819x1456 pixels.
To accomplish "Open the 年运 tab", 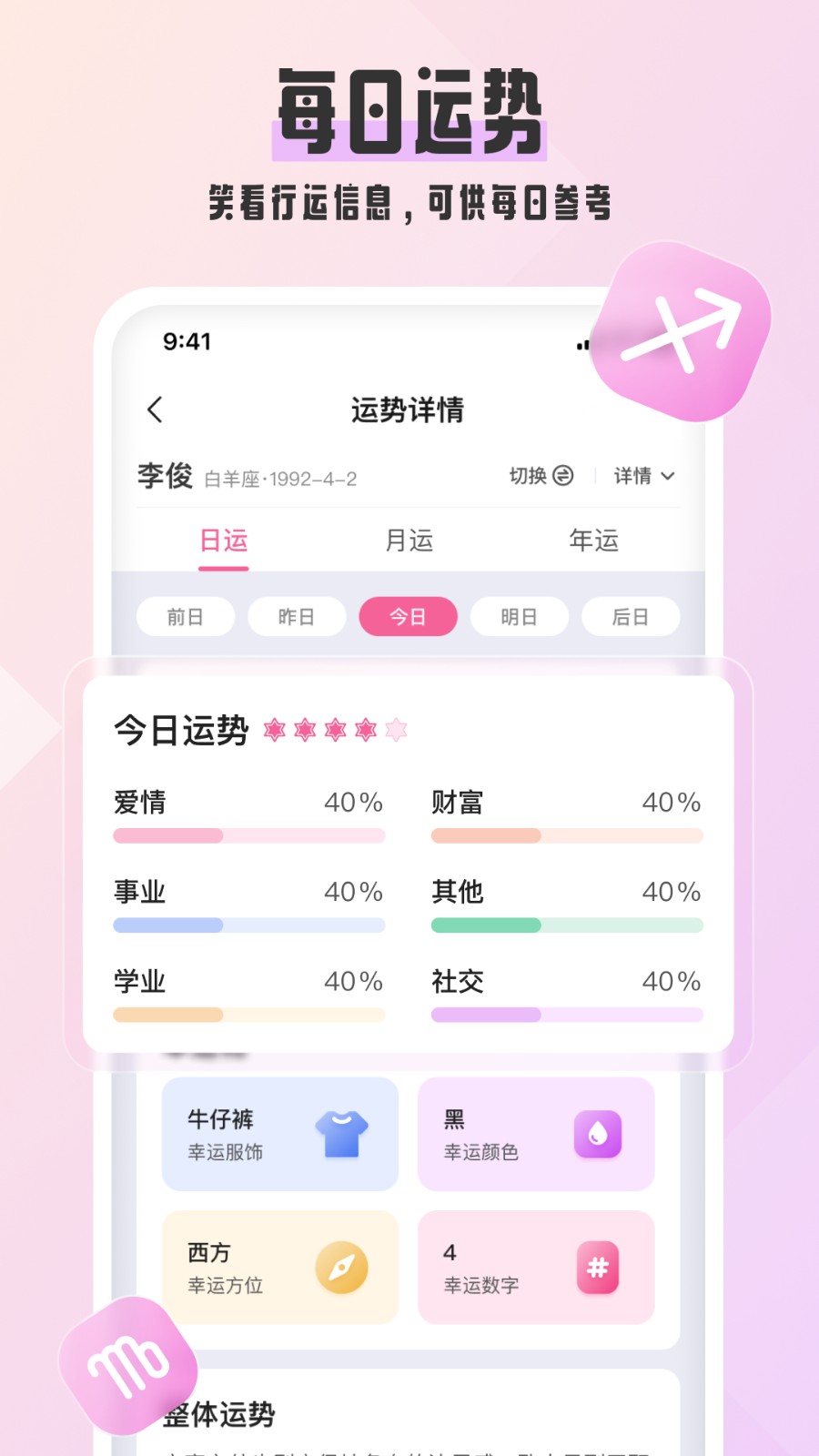I will [593, 541].
